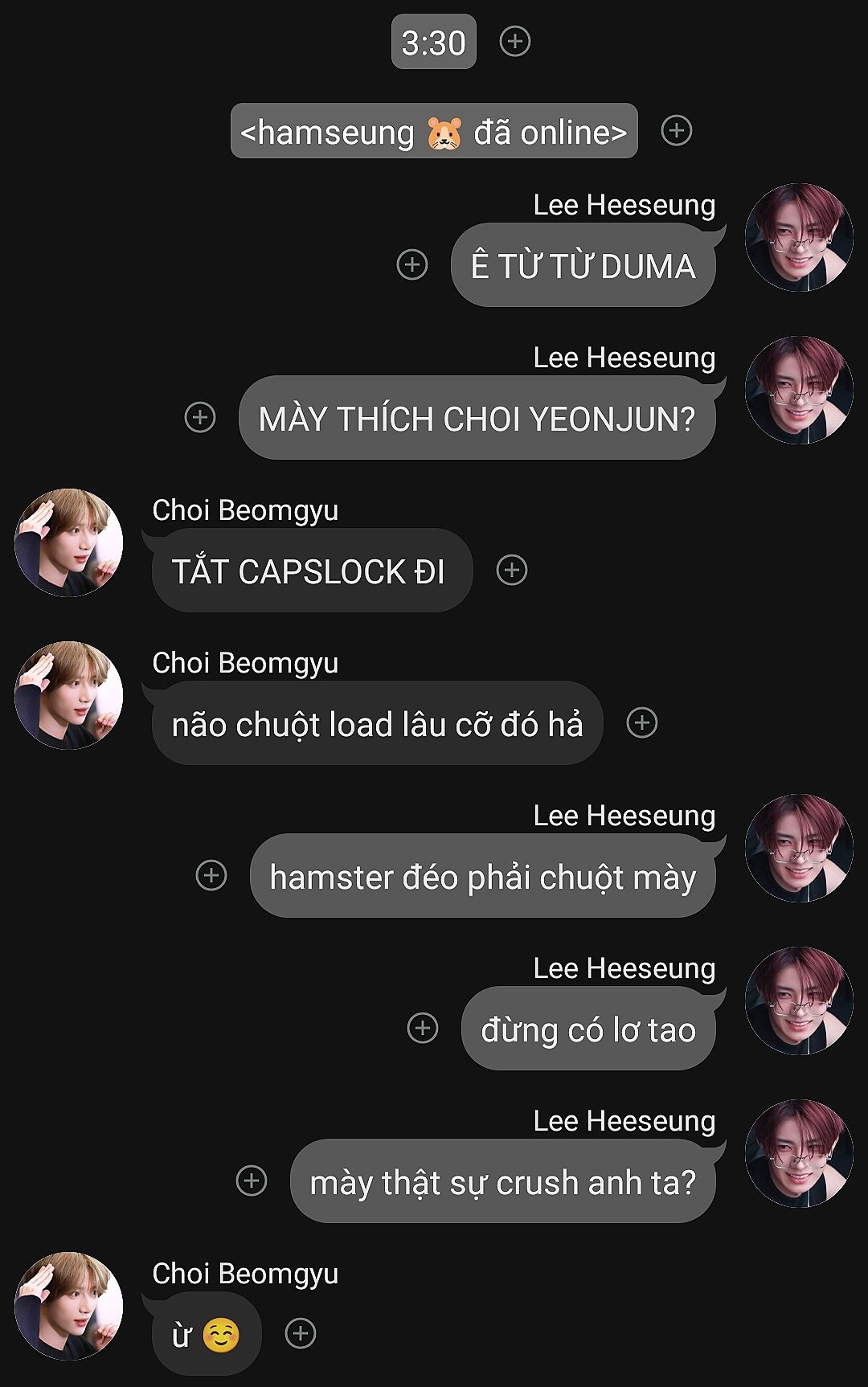Select the 'TẮT CAPSLOCK ĐI' message bubble
Image resolution: width=868 pixels, height=1387 pixels.
(311, 571)
